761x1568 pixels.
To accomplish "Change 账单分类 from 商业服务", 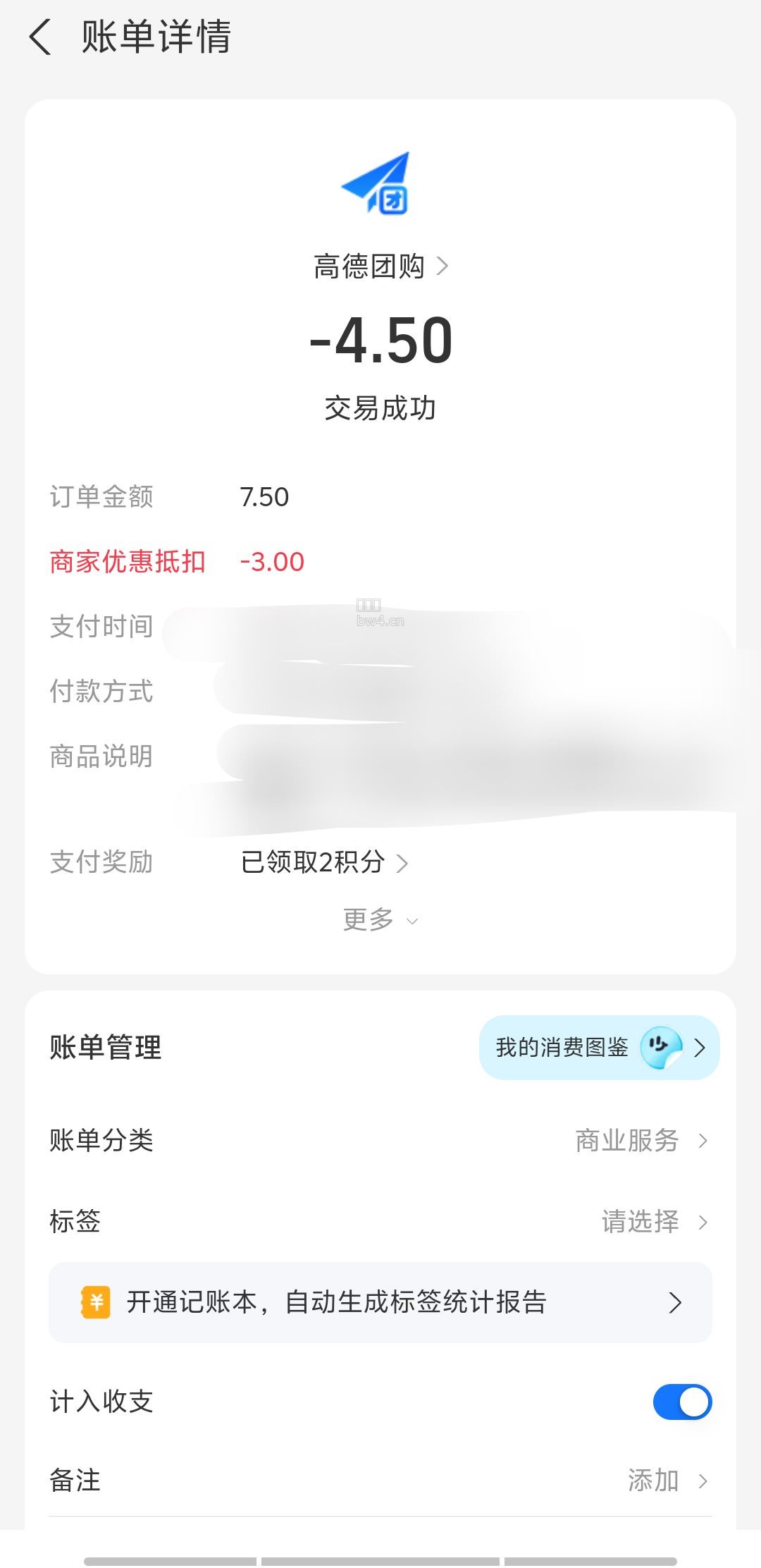I will pos(380,1140).
